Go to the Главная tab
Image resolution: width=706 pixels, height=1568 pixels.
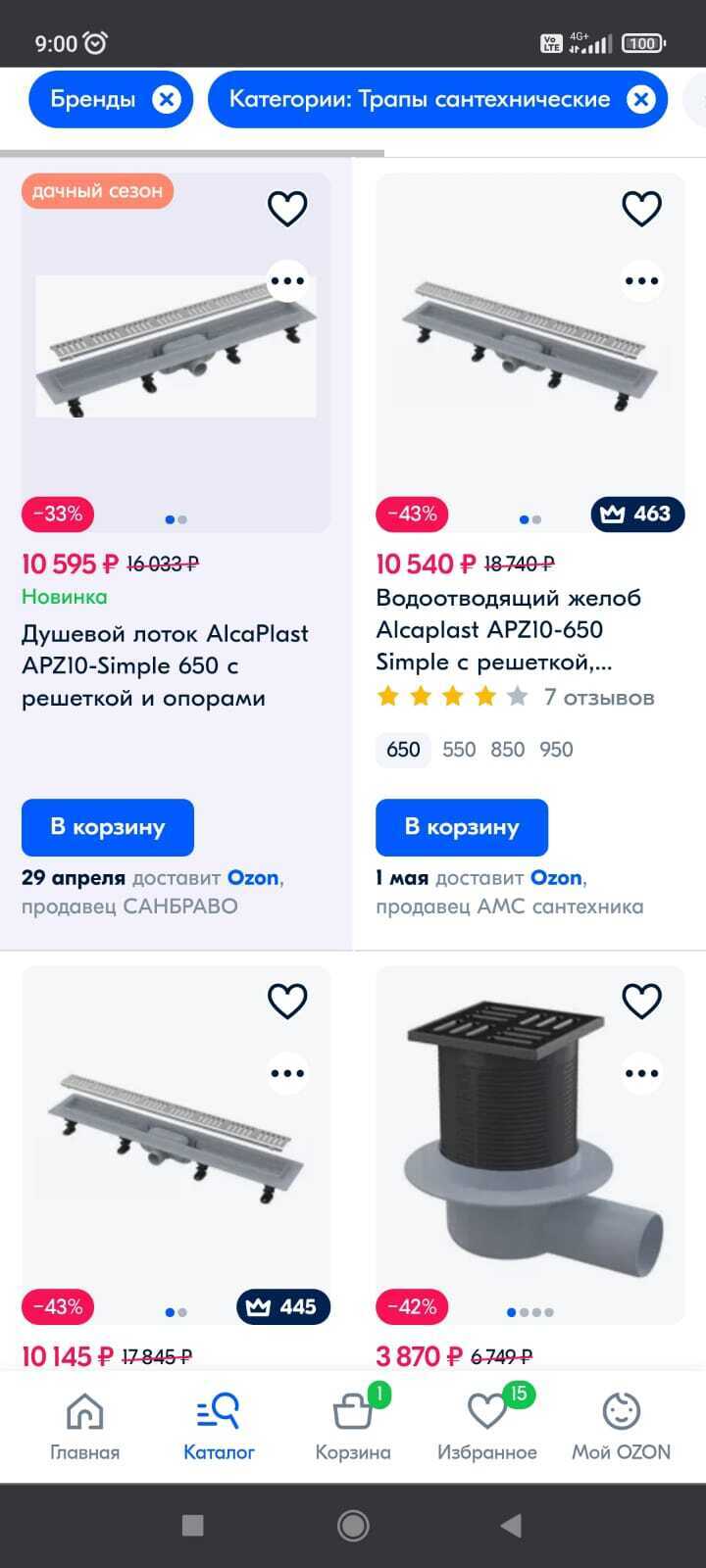pos(85,1426)
